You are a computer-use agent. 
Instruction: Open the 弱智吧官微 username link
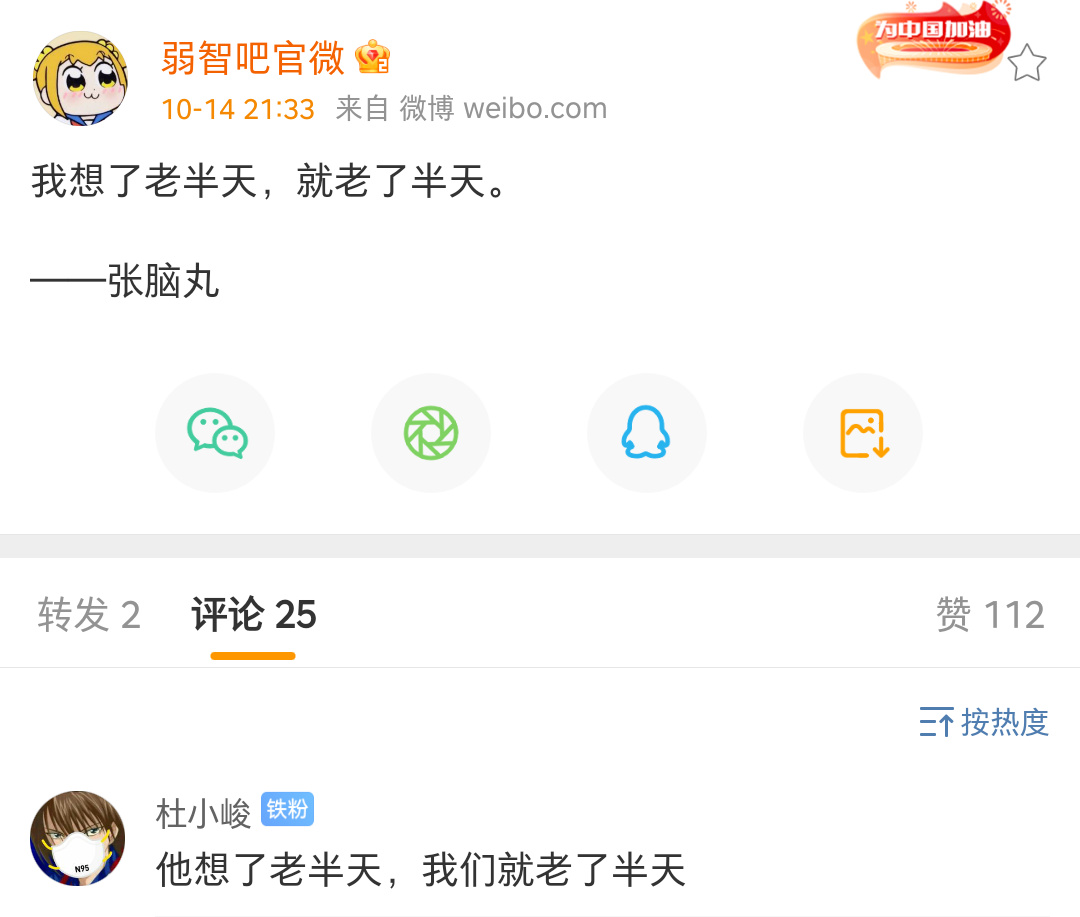click(x=252, y=58)
